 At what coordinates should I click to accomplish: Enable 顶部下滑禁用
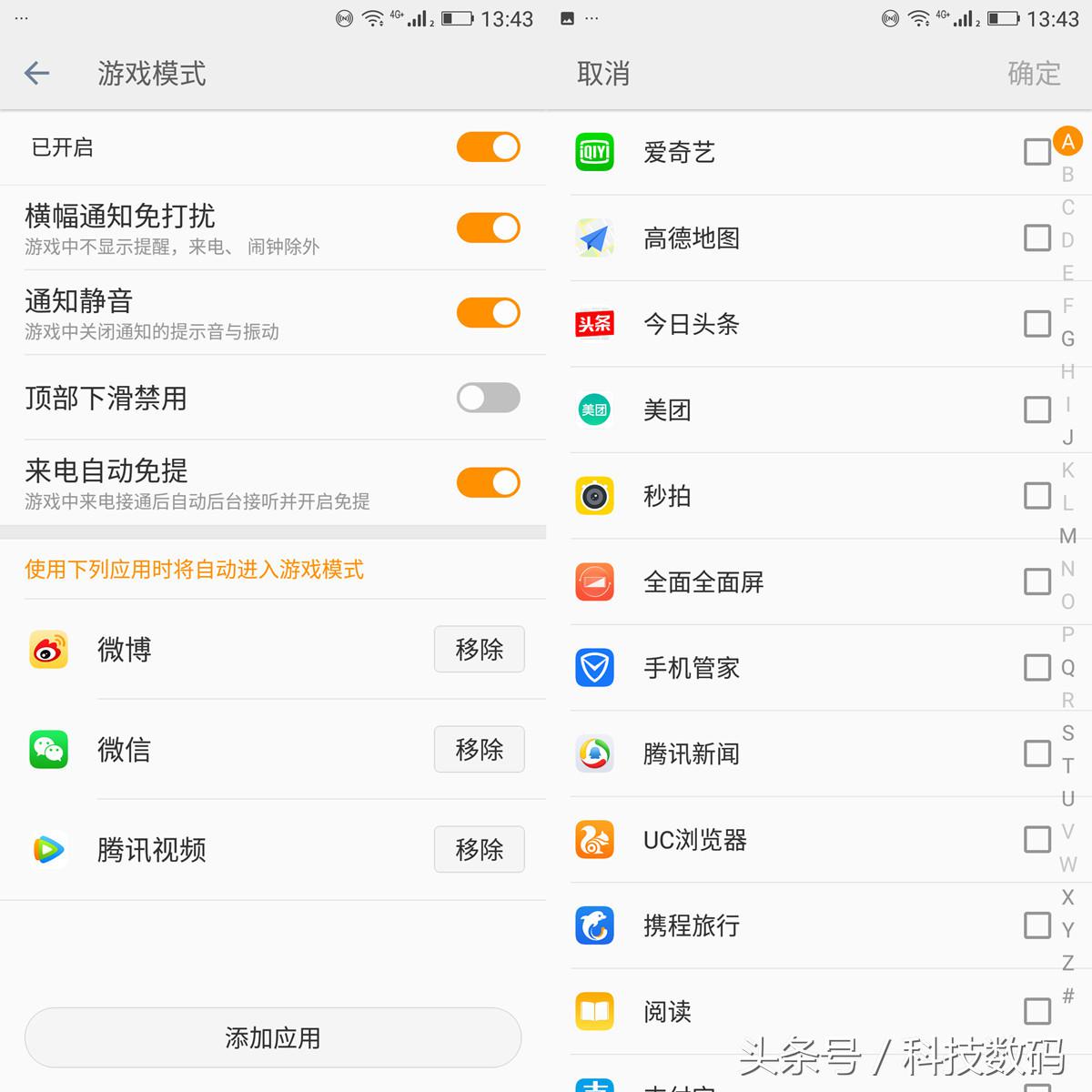pyautogui.click(x=489, y=398)
